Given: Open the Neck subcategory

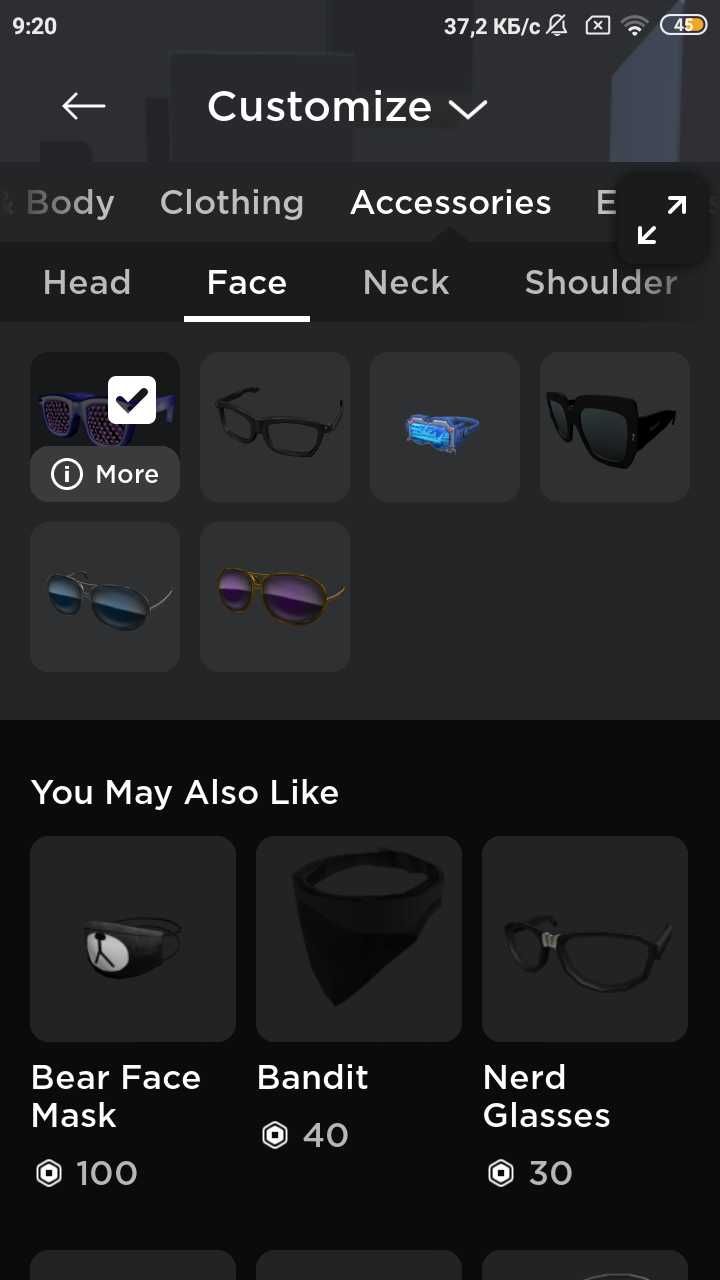Looking at the screenshot, I should pyautogui.click(x=406, y=283).
